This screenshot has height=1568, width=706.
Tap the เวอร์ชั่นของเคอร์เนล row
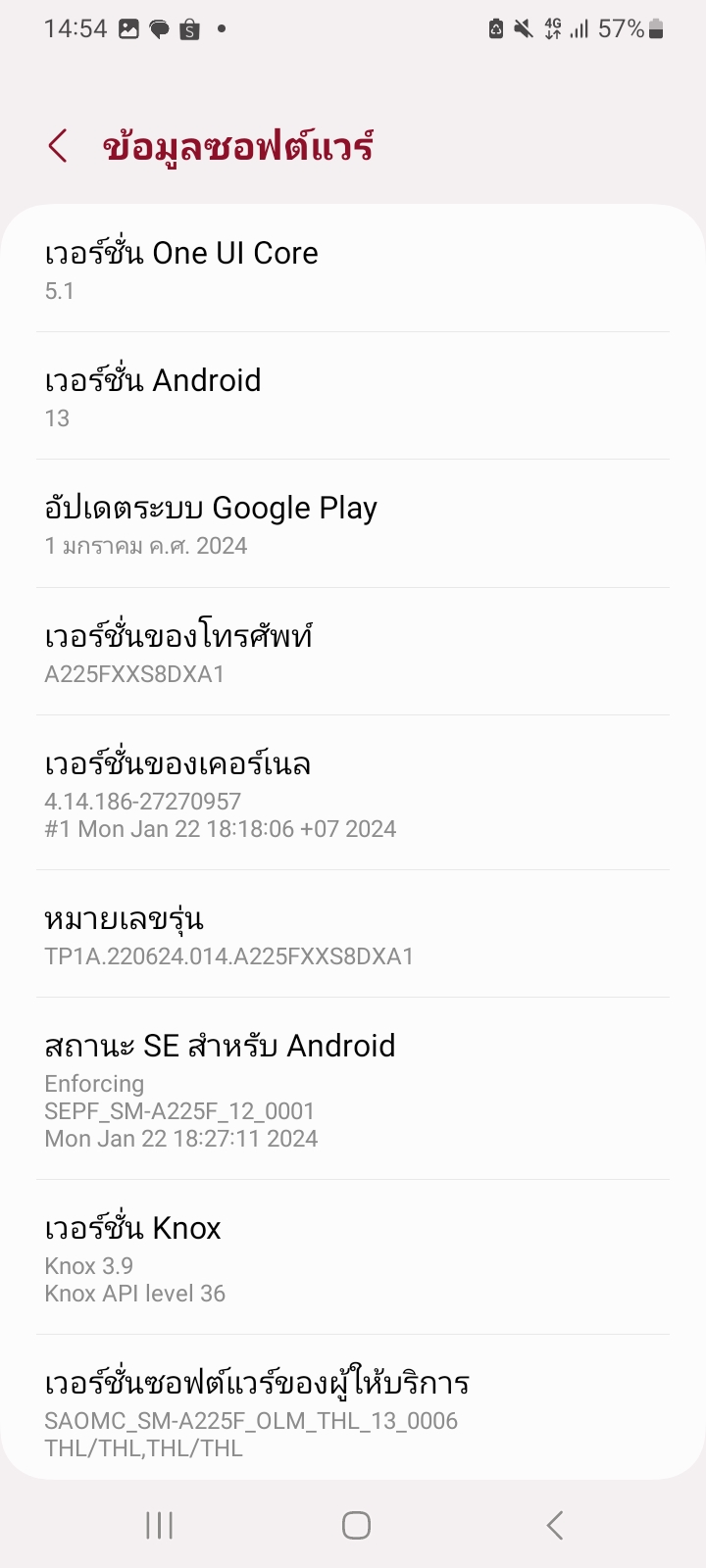click(353, 793)
